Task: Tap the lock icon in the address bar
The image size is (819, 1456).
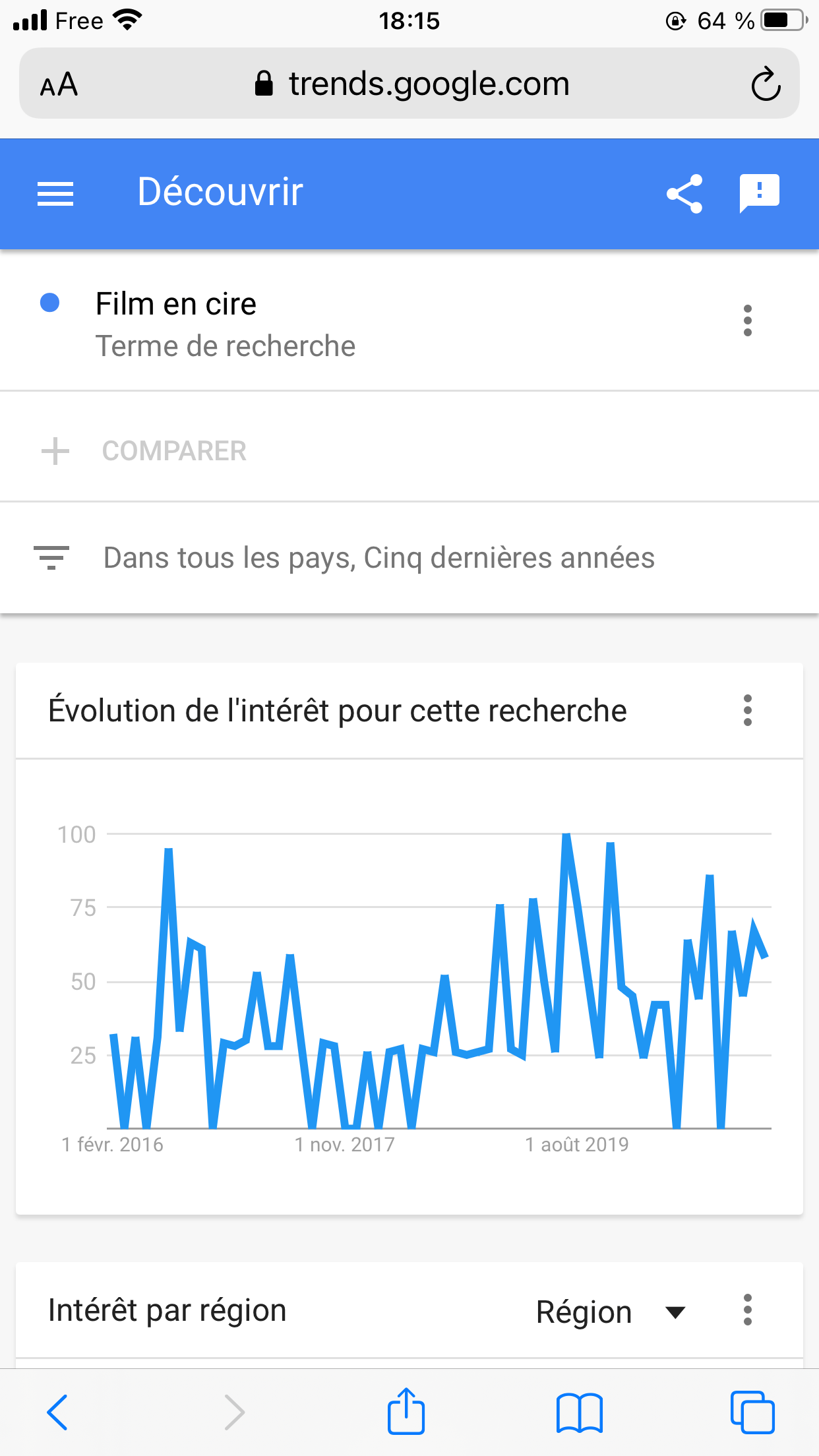Action: click(266, 82)
